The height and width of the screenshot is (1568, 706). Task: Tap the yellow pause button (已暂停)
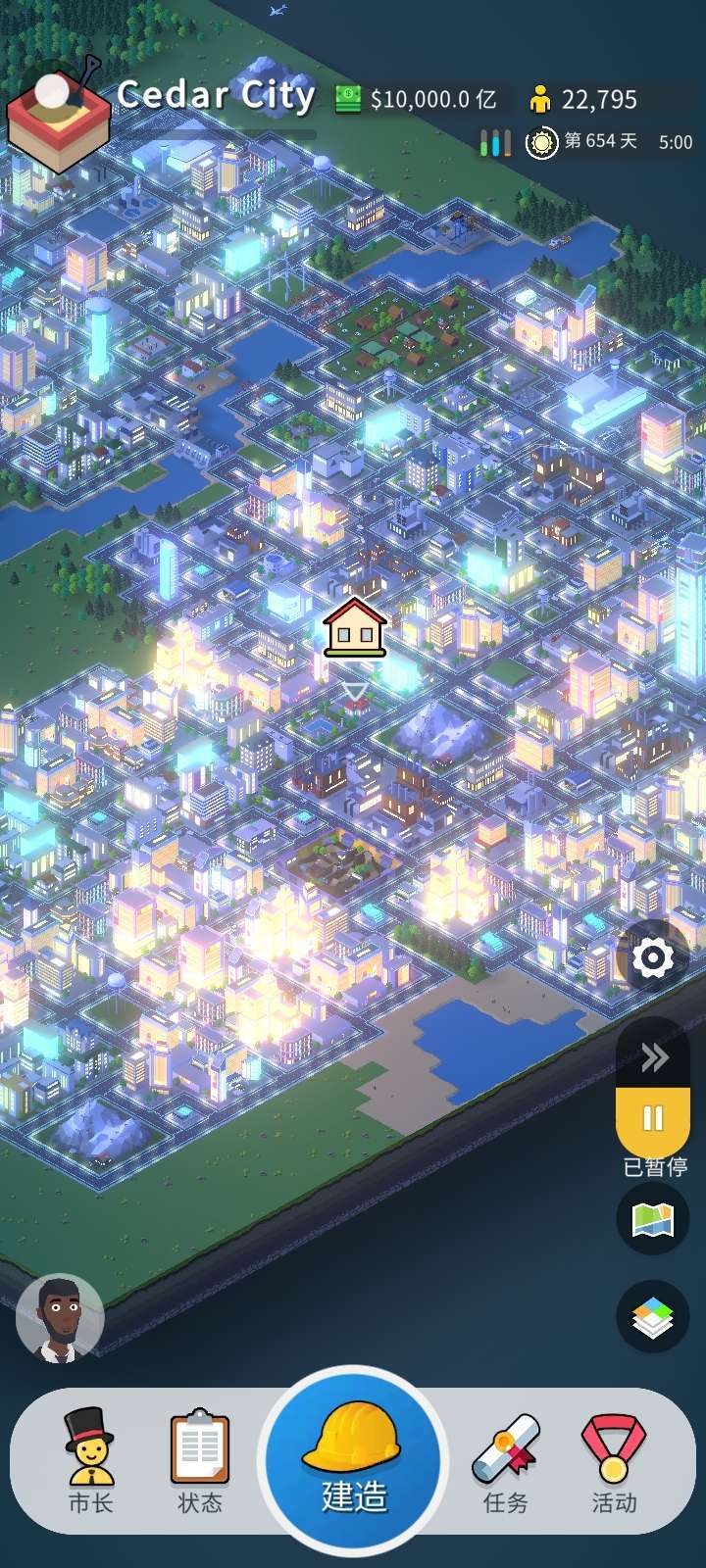[x=653, y=1119]
